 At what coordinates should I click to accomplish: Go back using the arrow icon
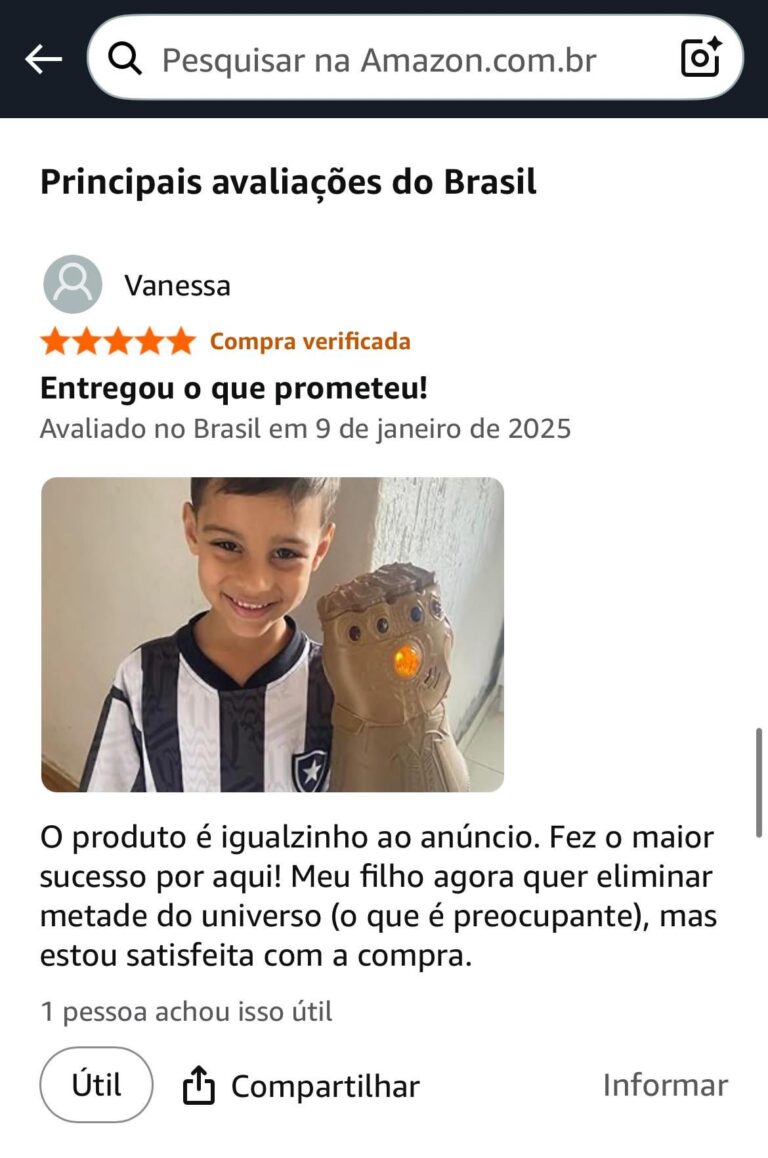point(43,60)
